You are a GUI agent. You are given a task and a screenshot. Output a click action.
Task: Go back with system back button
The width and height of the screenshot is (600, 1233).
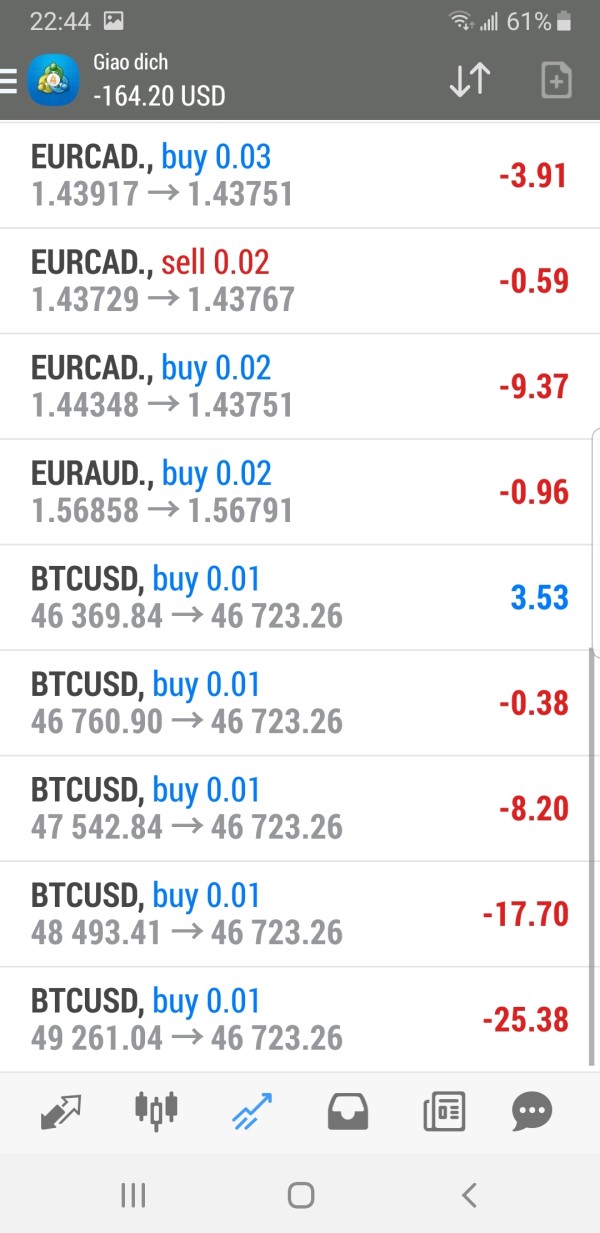pyautogui.click(x=468, y=1195)
